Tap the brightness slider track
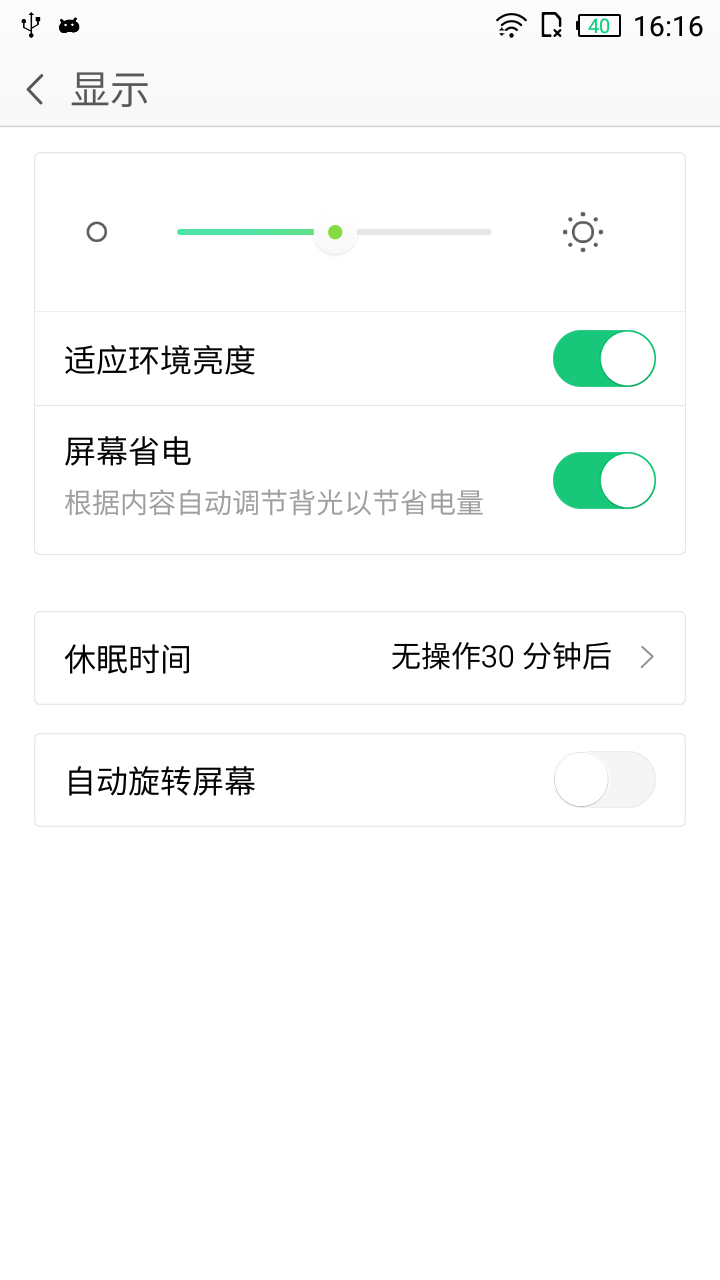Screen dimensions: 720x1280 tap(334, 232)
